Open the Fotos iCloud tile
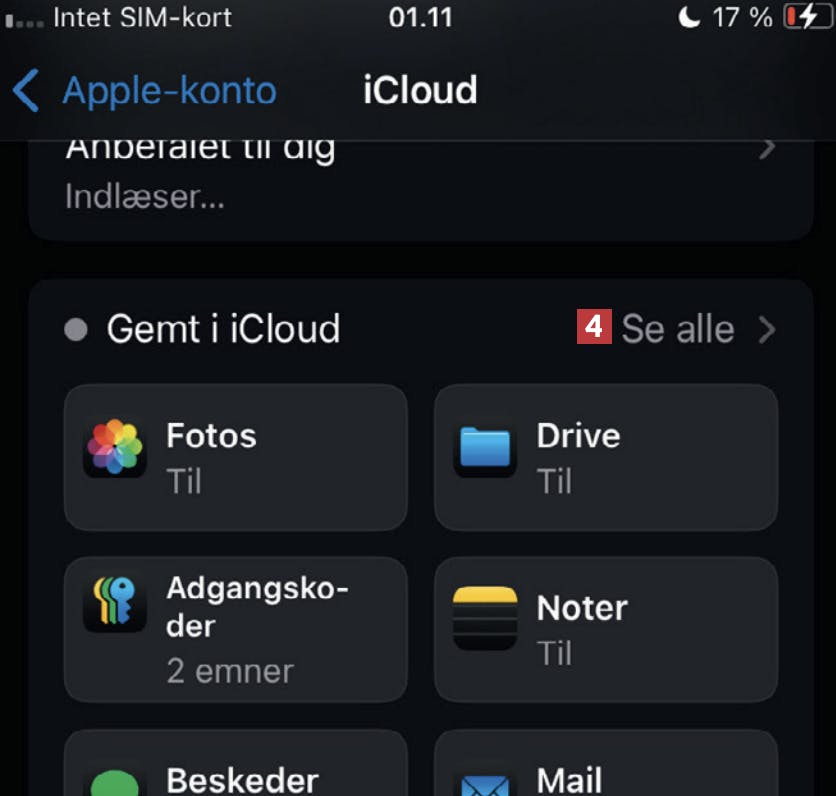Viewport: 836px width, 796px height. [236, 457]
